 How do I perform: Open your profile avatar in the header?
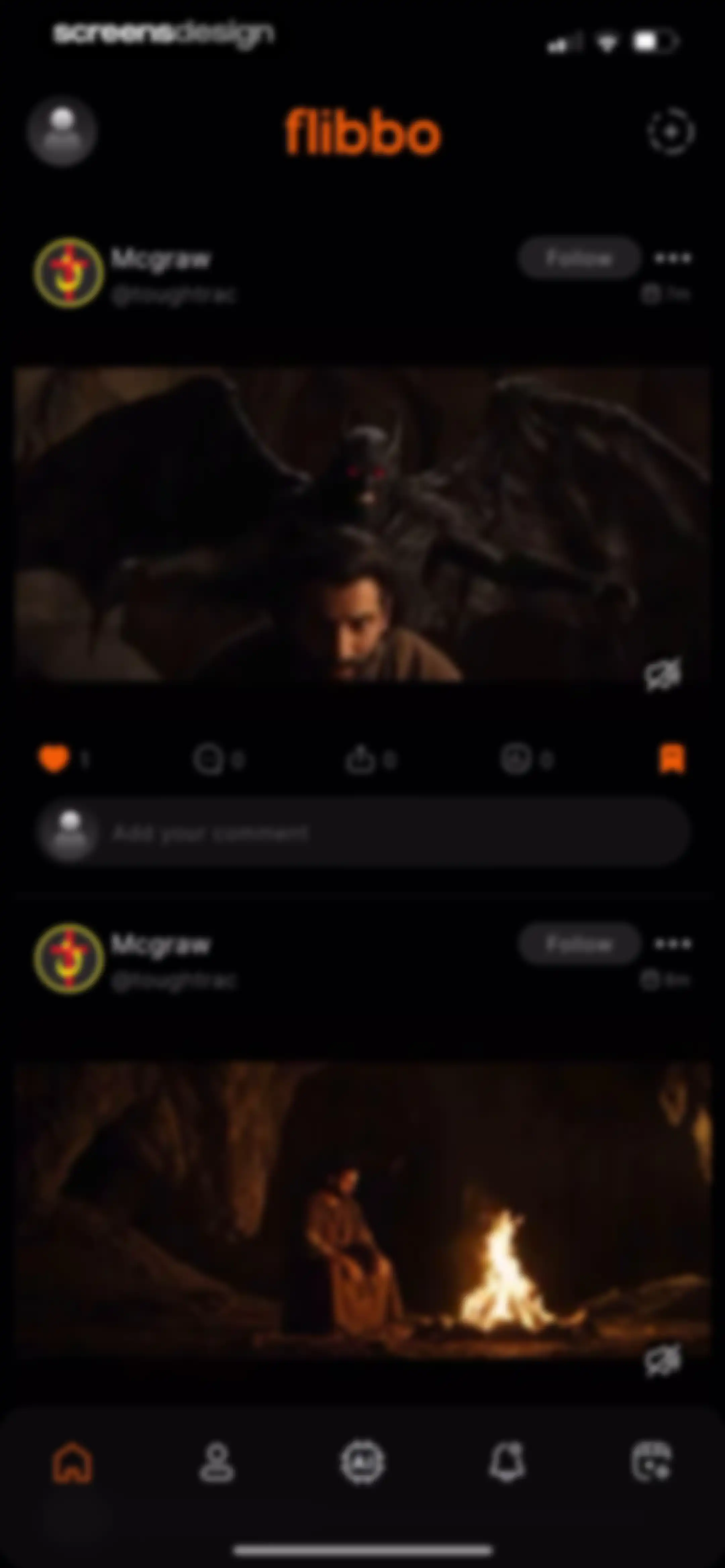pos(61,131)
